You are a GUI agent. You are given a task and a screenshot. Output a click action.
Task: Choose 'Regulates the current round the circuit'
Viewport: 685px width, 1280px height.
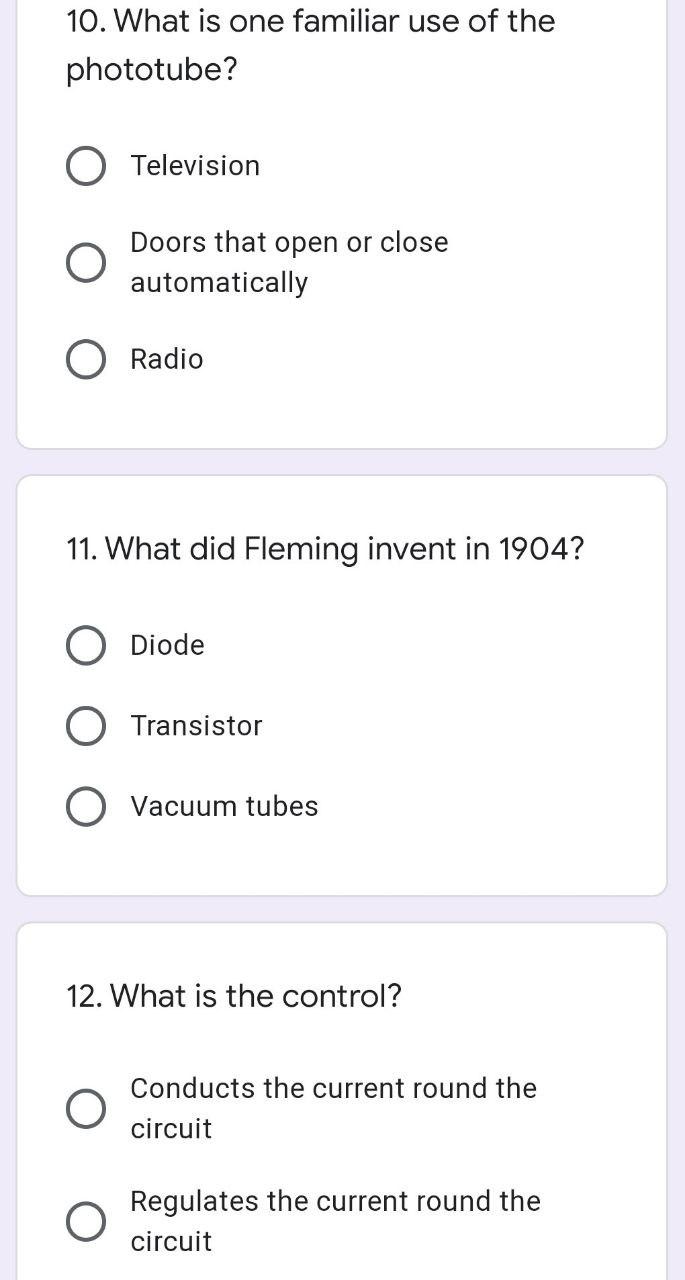coord(86,1221)
